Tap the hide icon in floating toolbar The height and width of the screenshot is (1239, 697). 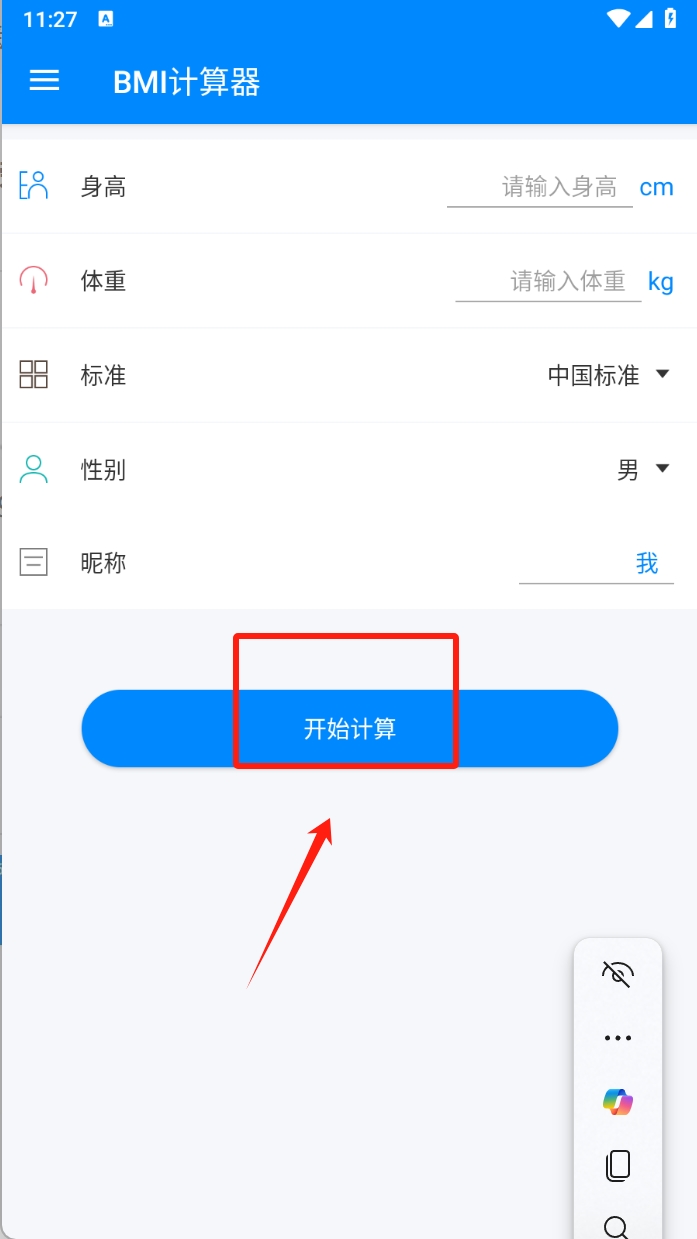pos(618,973)
